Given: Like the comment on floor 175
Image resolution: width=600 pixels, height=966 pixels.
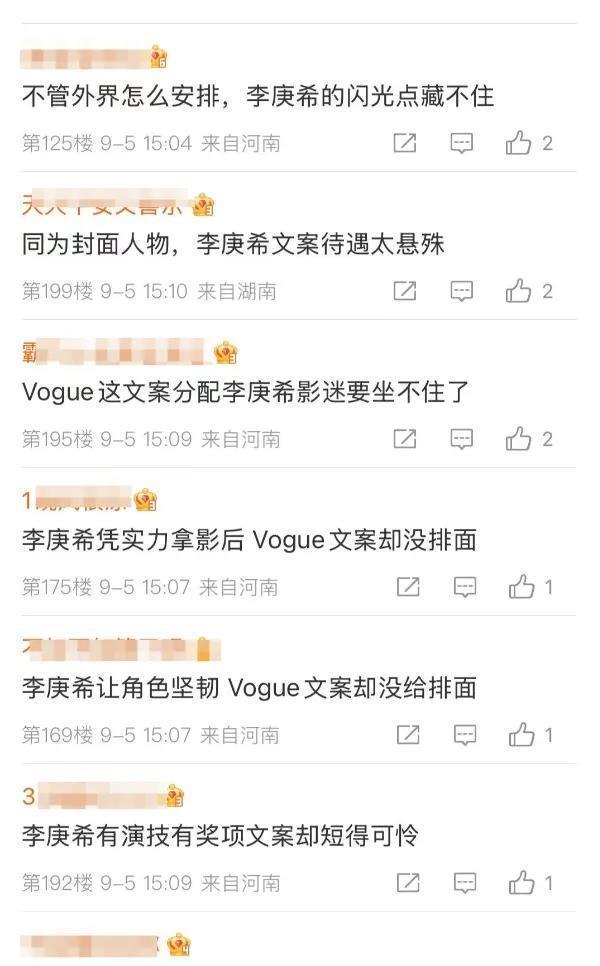Looking at the screenshot, I should [521, 587].
